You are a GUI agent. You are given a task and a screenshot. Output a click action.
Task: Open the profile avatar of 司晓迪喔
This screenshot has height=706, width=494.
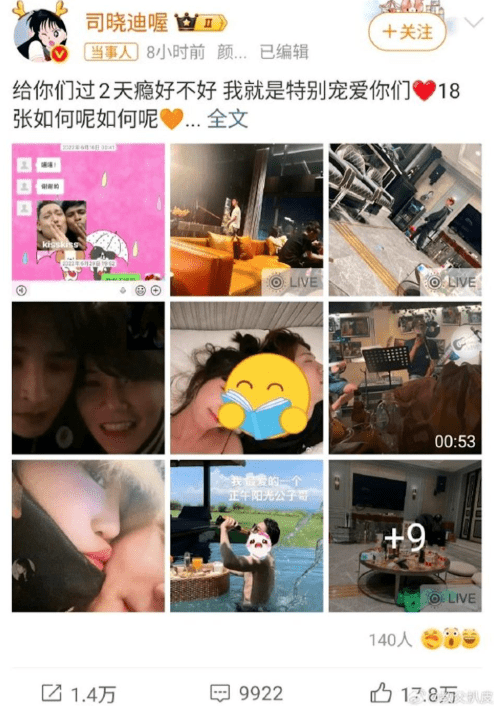tap(41, 34)
